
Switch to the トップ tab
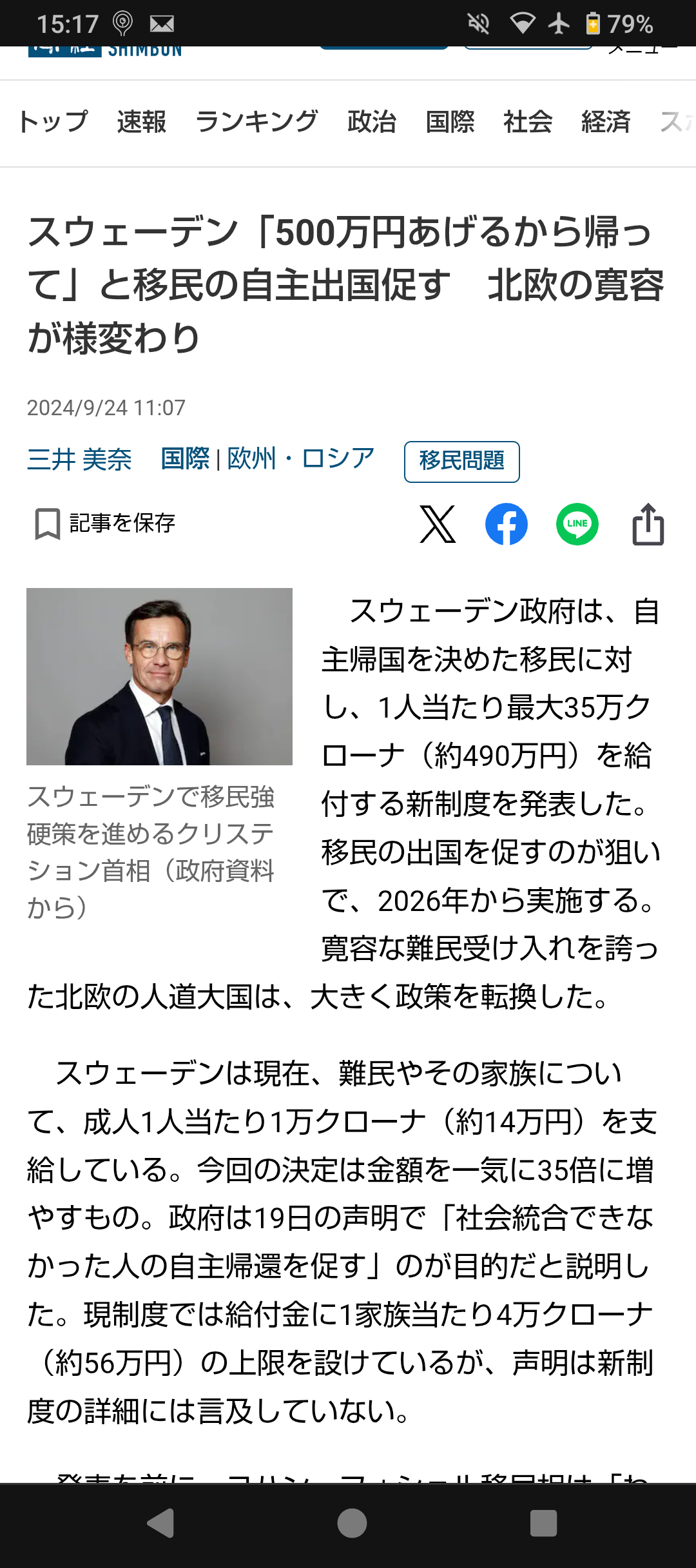point(53,122)
